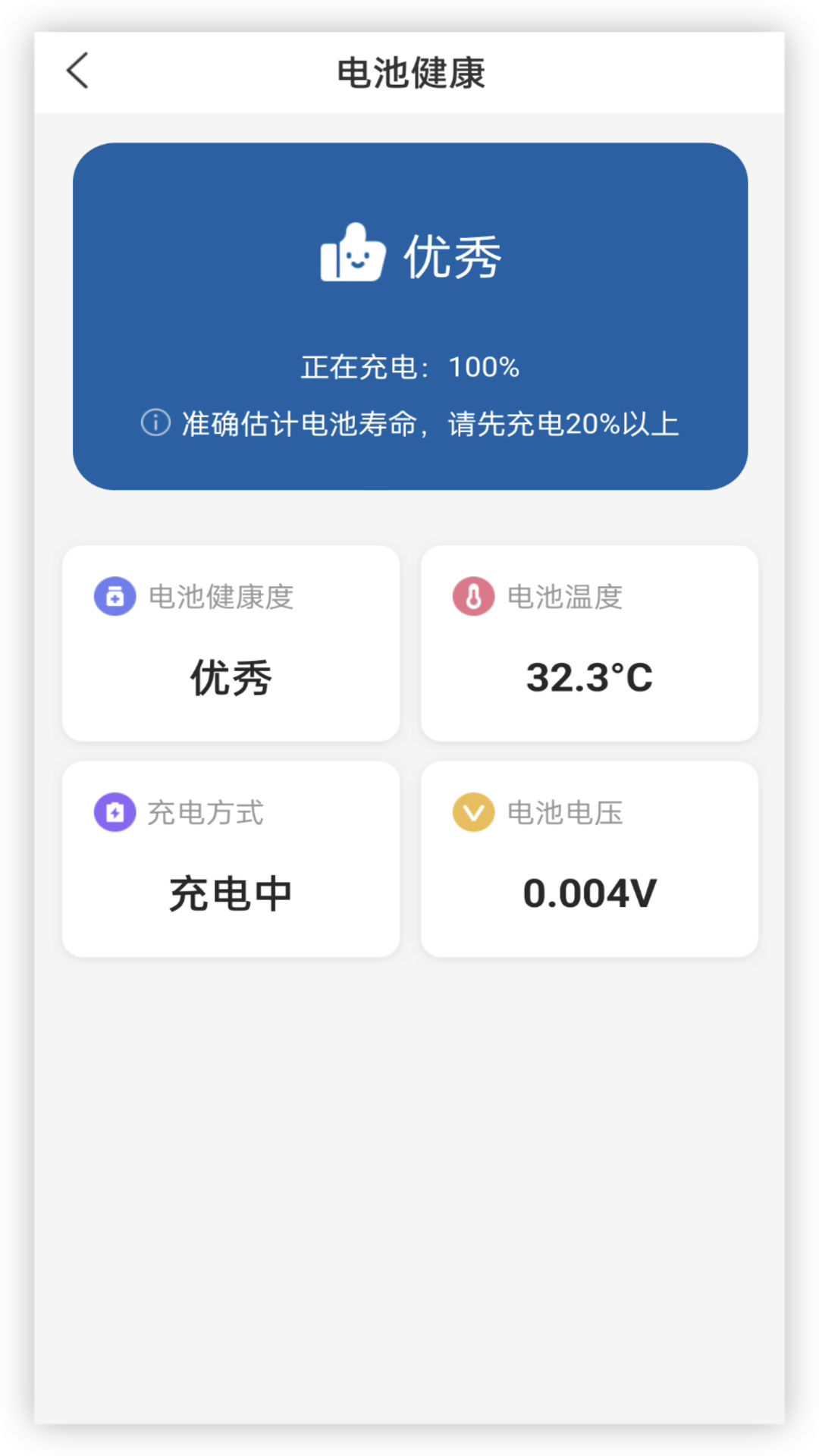
Task: Select the battery health icon on 电池健康度 card
Action: point(114,597)
